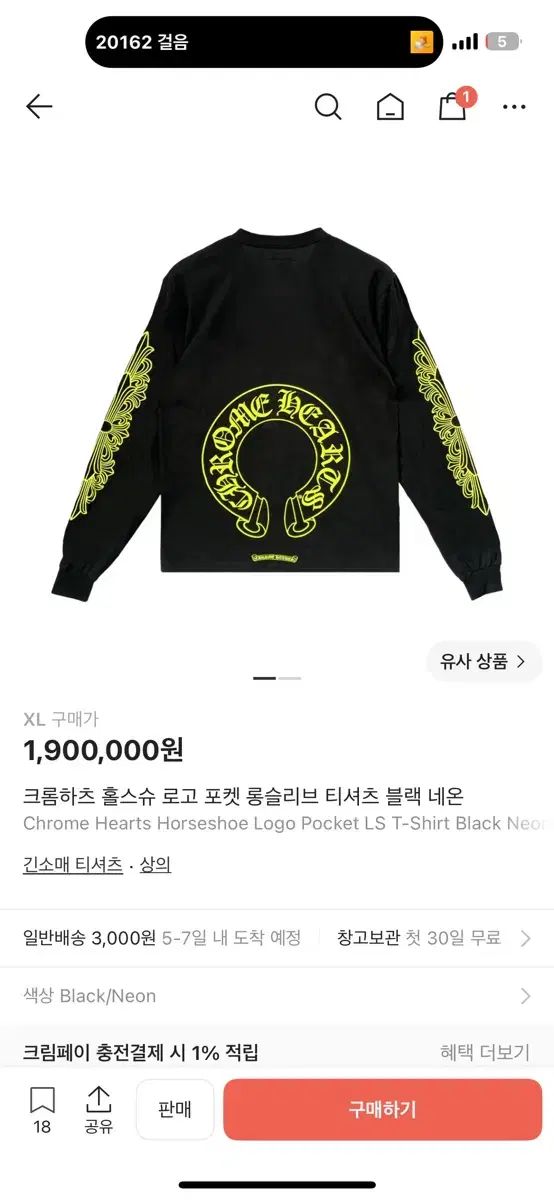
Task: Tap the 판매 sell button
Action: (x=175, y=1109)
